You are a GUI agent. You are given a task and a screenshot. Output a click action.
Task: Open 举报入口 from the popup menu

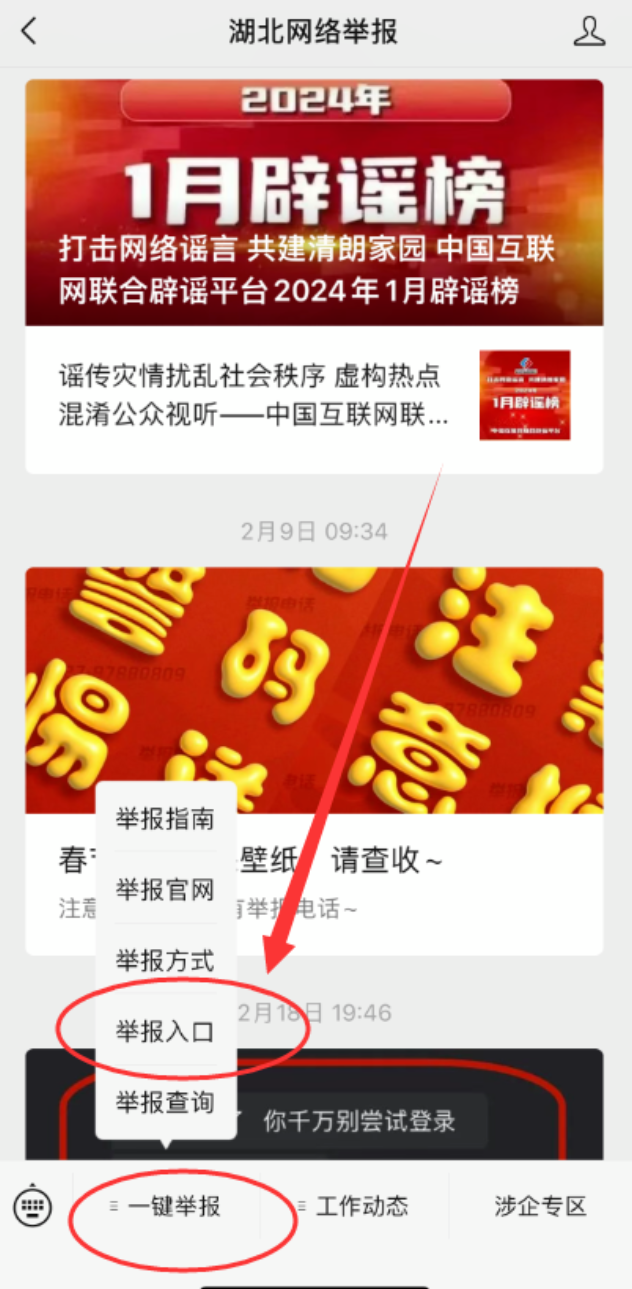tap(165, 1031)
